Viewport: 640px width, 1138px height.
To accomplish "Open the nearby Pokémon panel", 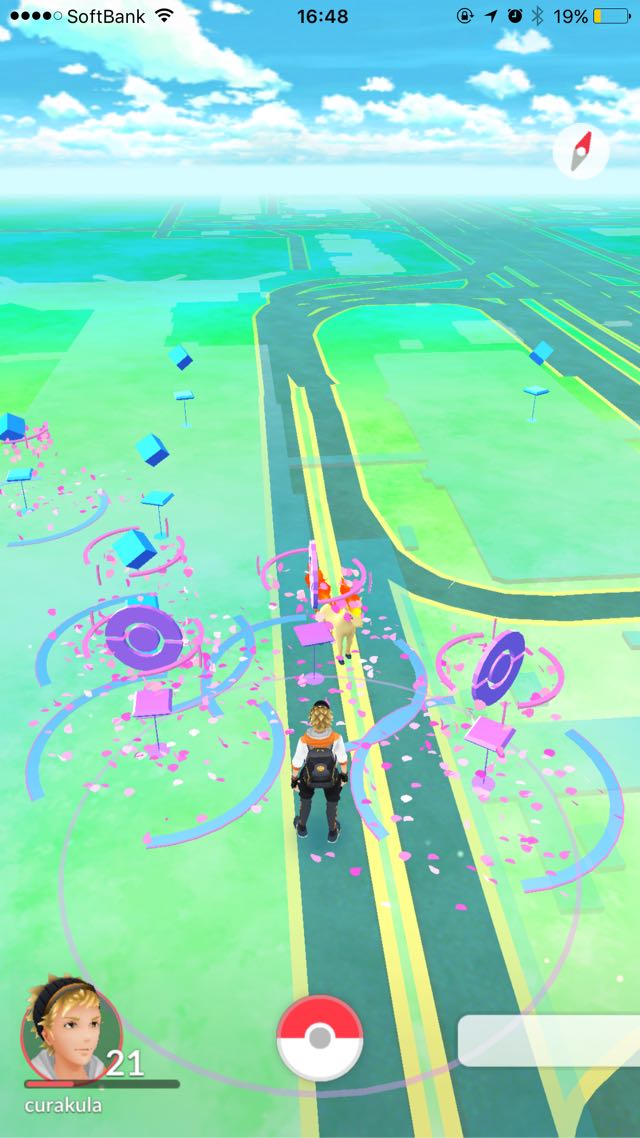I will pos(549,1041).
